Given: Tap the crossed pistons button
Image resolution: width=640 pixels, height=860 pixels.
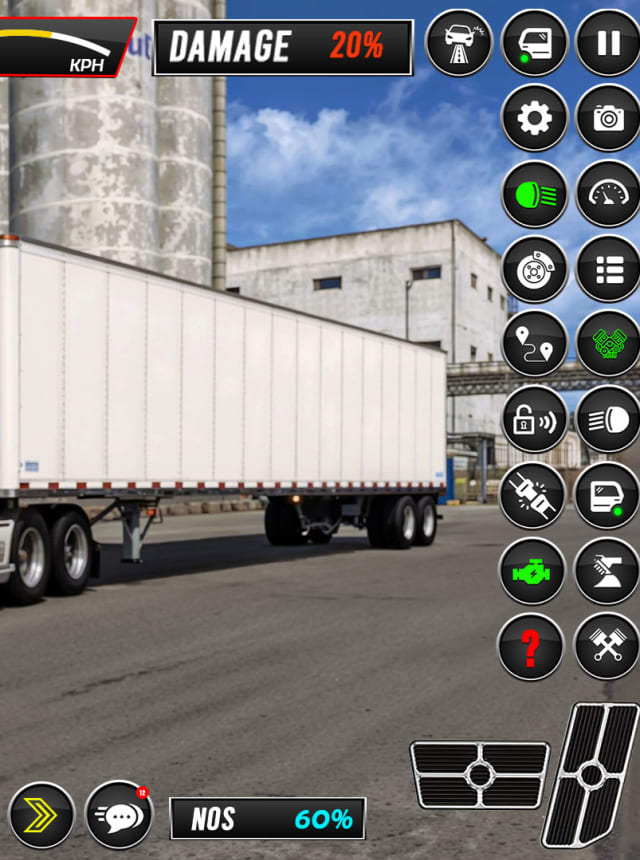Looking at the screenshot, I should pos(608,647).
